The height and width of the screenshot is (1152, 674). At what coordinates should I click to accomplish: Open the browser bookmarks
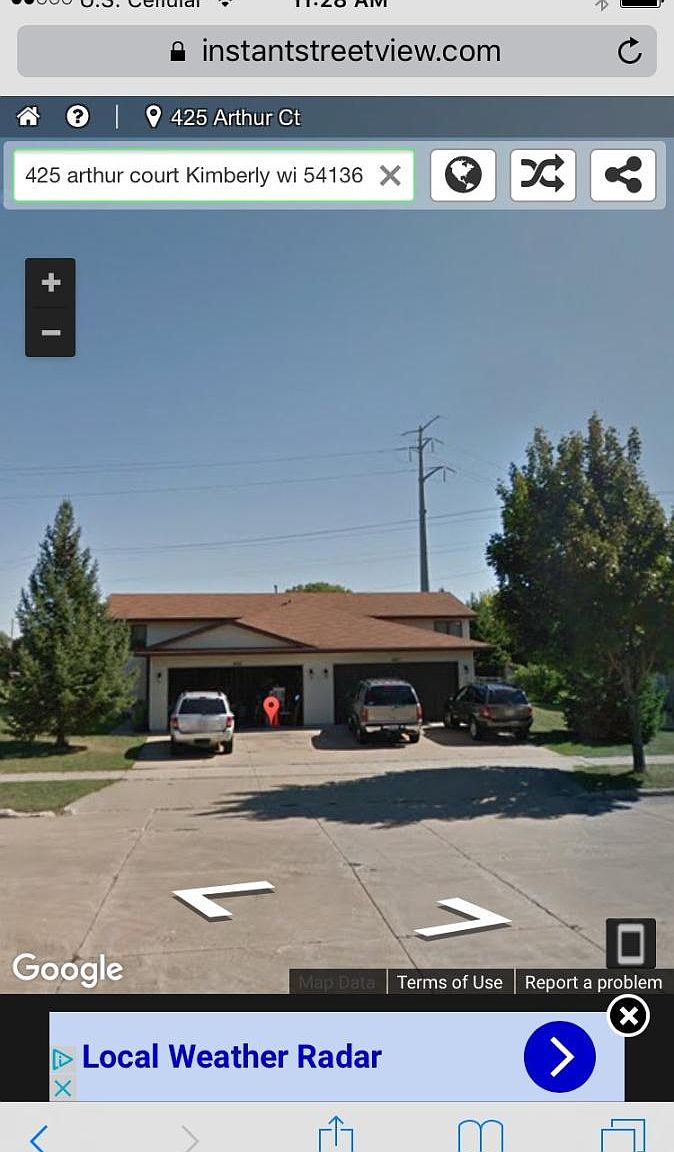pos(480,1137)
